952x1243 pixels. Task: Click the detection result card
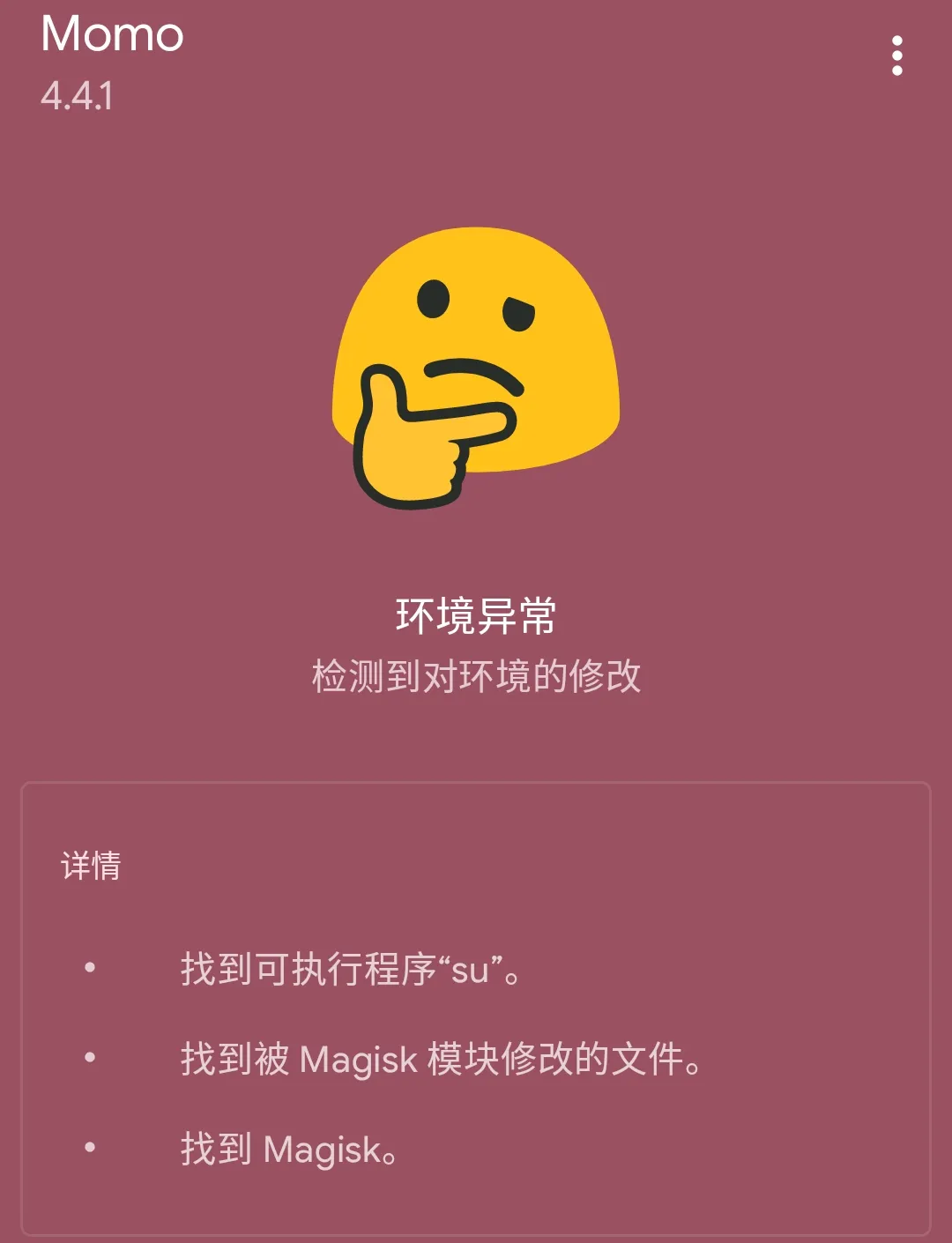click(476, 1014)
